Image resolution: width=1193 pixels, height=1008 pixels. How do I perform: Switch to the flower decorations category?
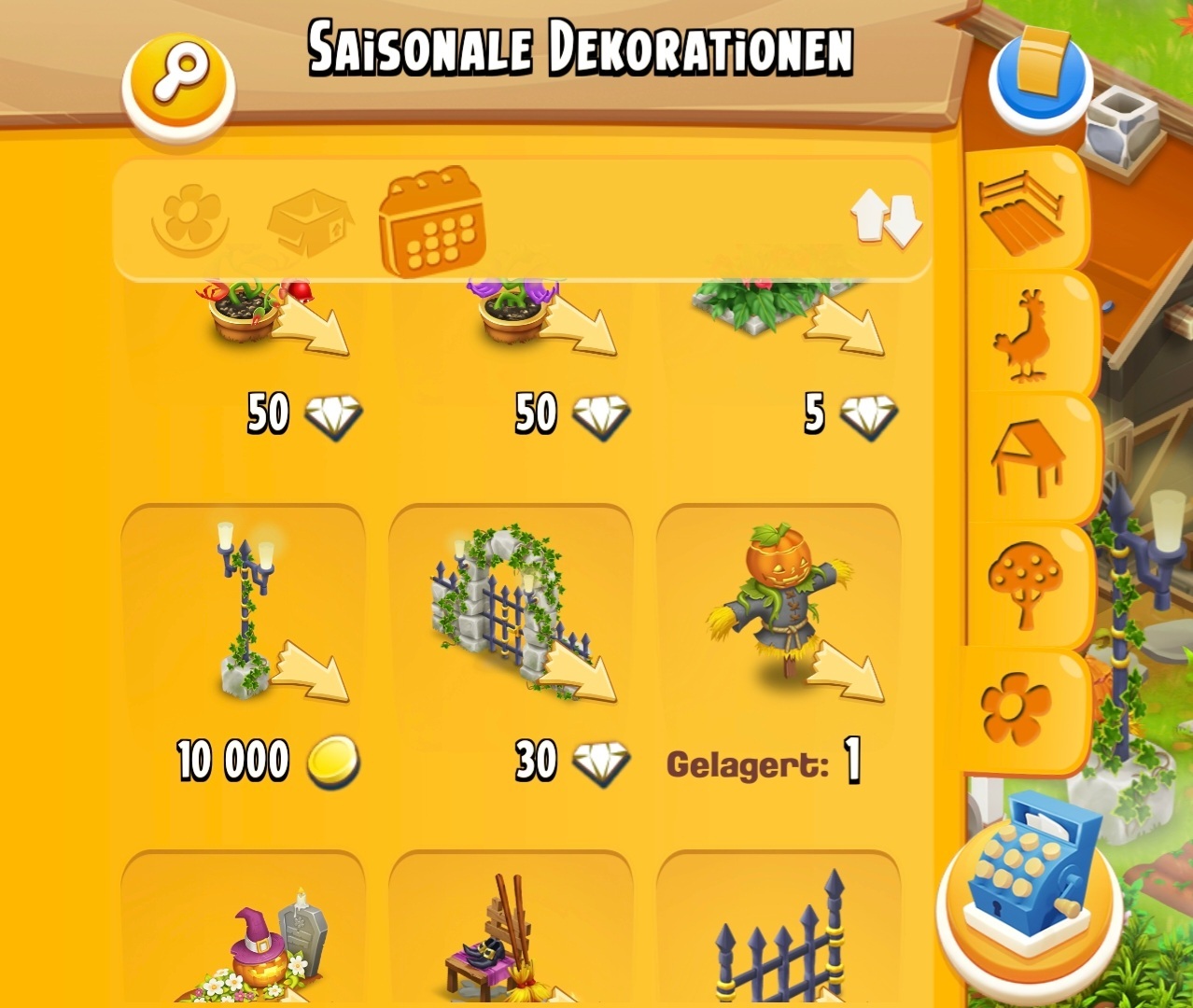1018,709
